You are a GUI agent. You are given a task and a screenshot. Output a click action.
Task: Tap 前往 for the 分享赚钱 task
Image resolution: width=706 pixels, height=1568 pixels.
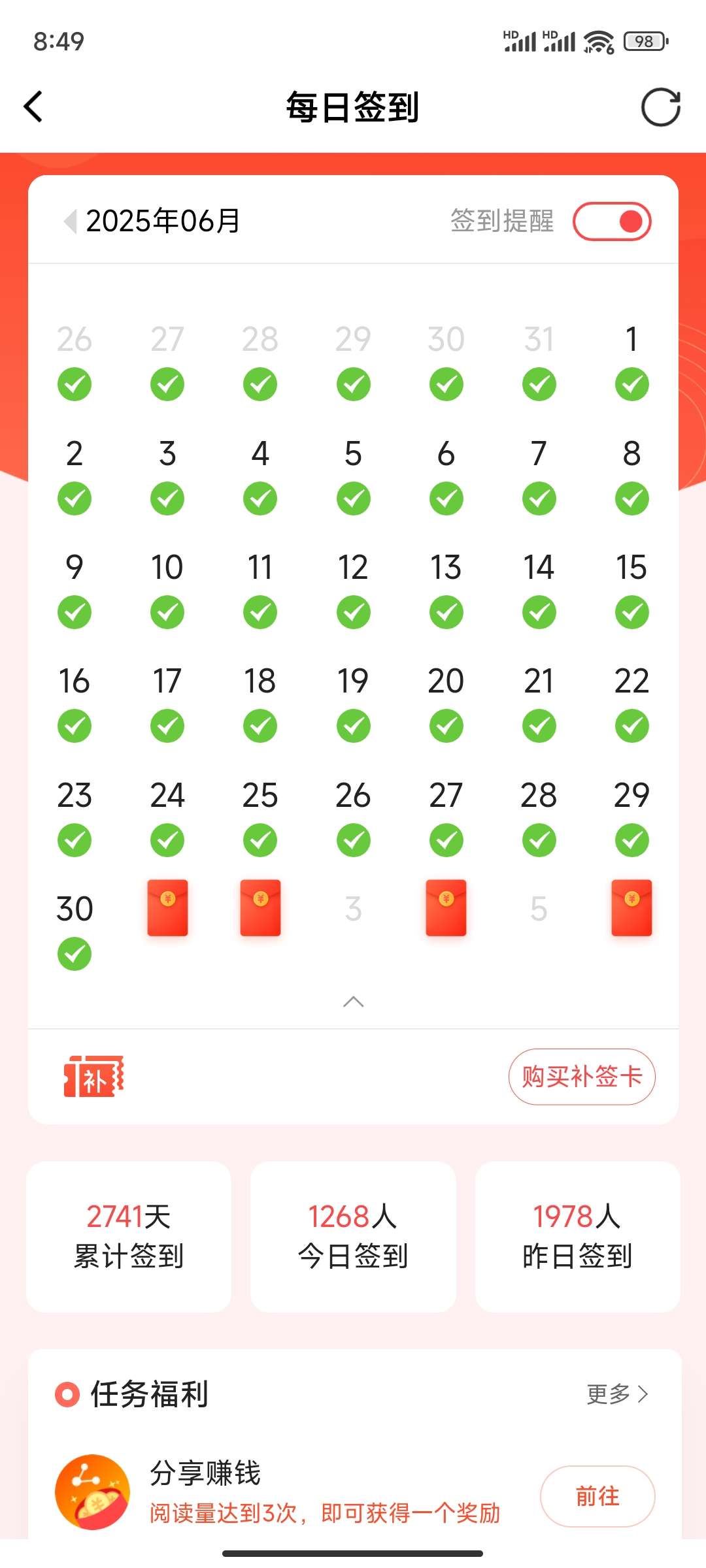pyautogui.click(x=597, y=1495)
